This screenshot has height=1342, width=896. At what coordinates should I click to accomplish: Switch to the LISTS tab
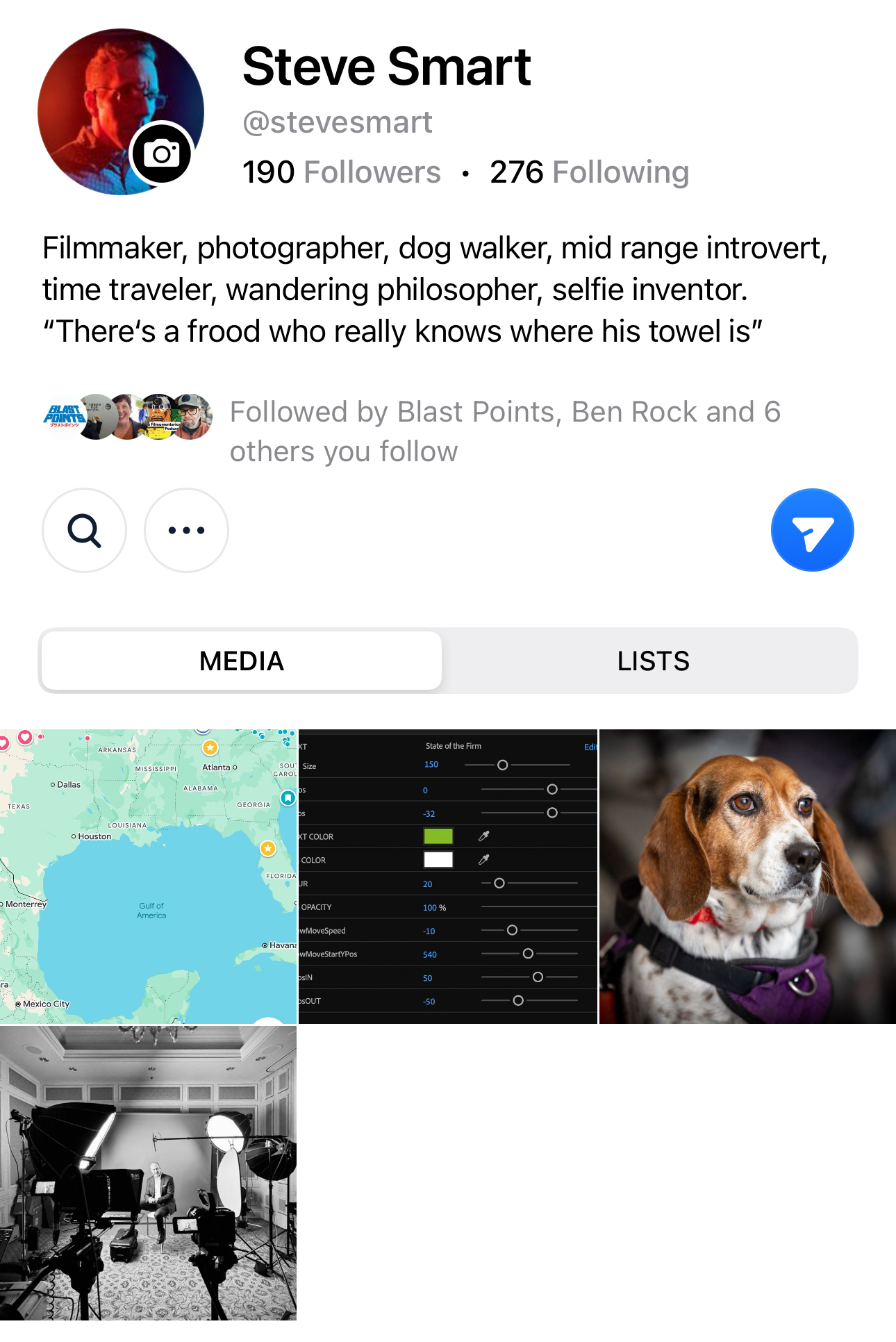(x=653, y=661)
